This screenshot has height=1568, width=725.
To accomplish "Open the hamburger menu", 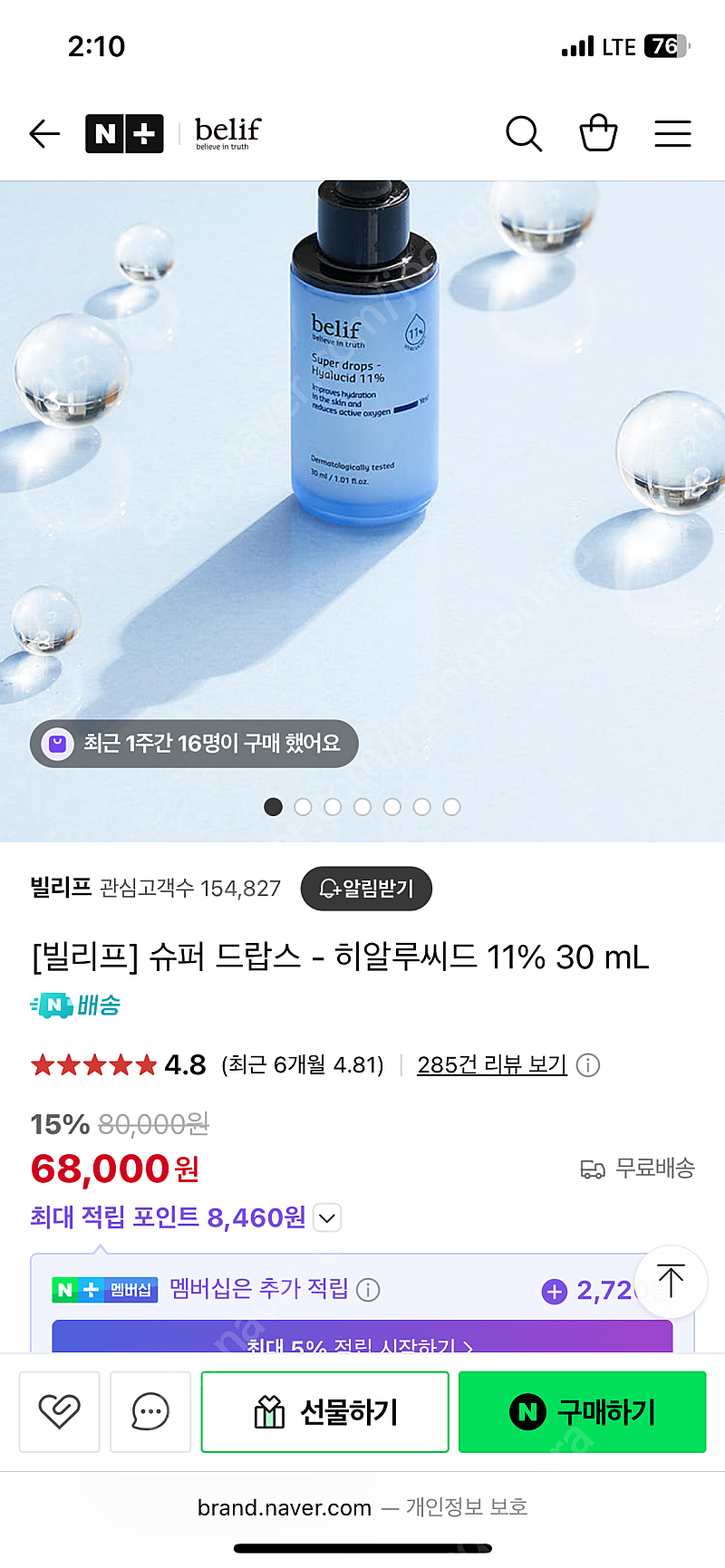I will (x=673, y=134).
